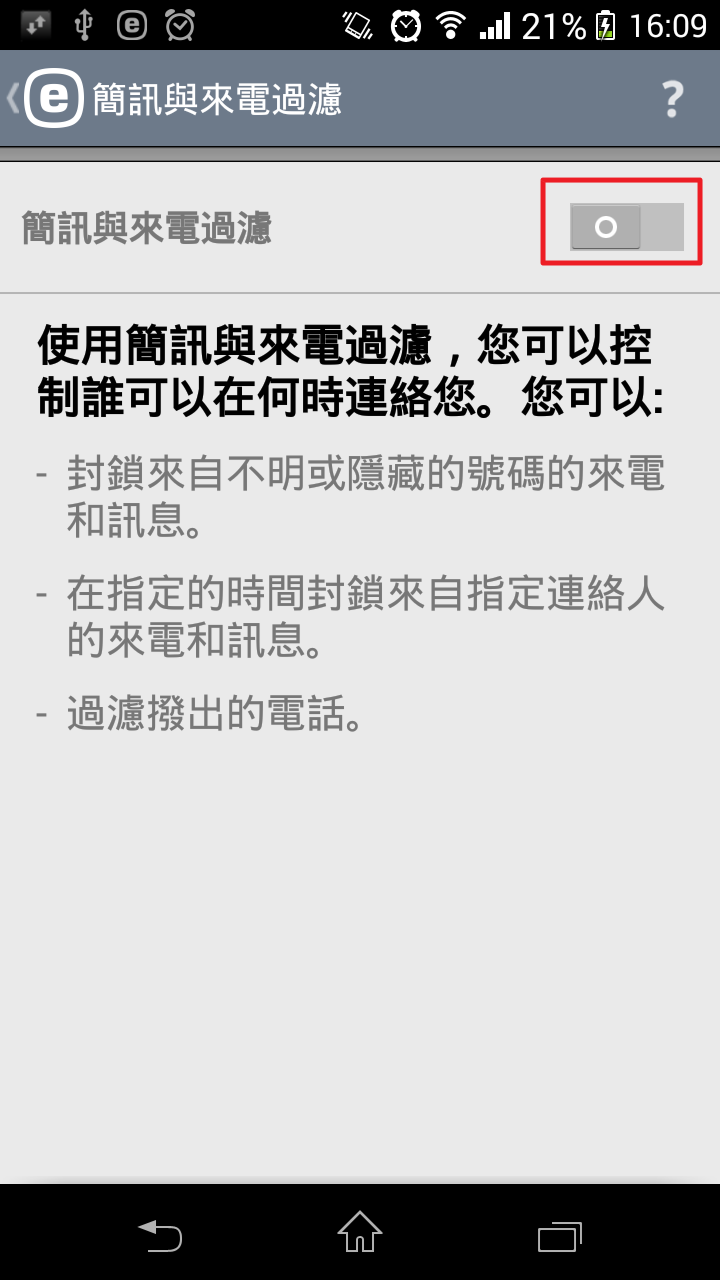
Task: Go back via the ESET logo arrow
Action: tap(45, 99)
